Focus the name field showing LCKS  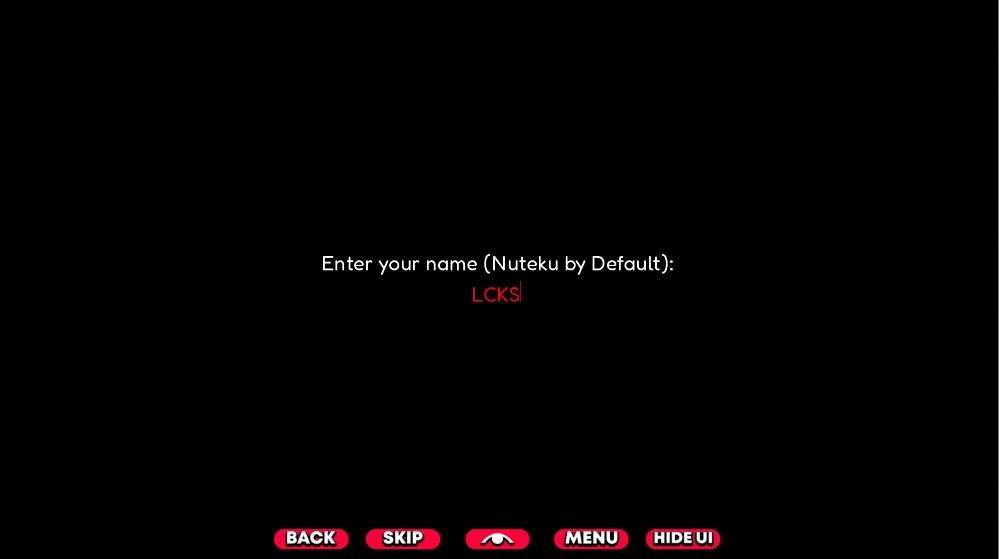(x=496, y=295)
